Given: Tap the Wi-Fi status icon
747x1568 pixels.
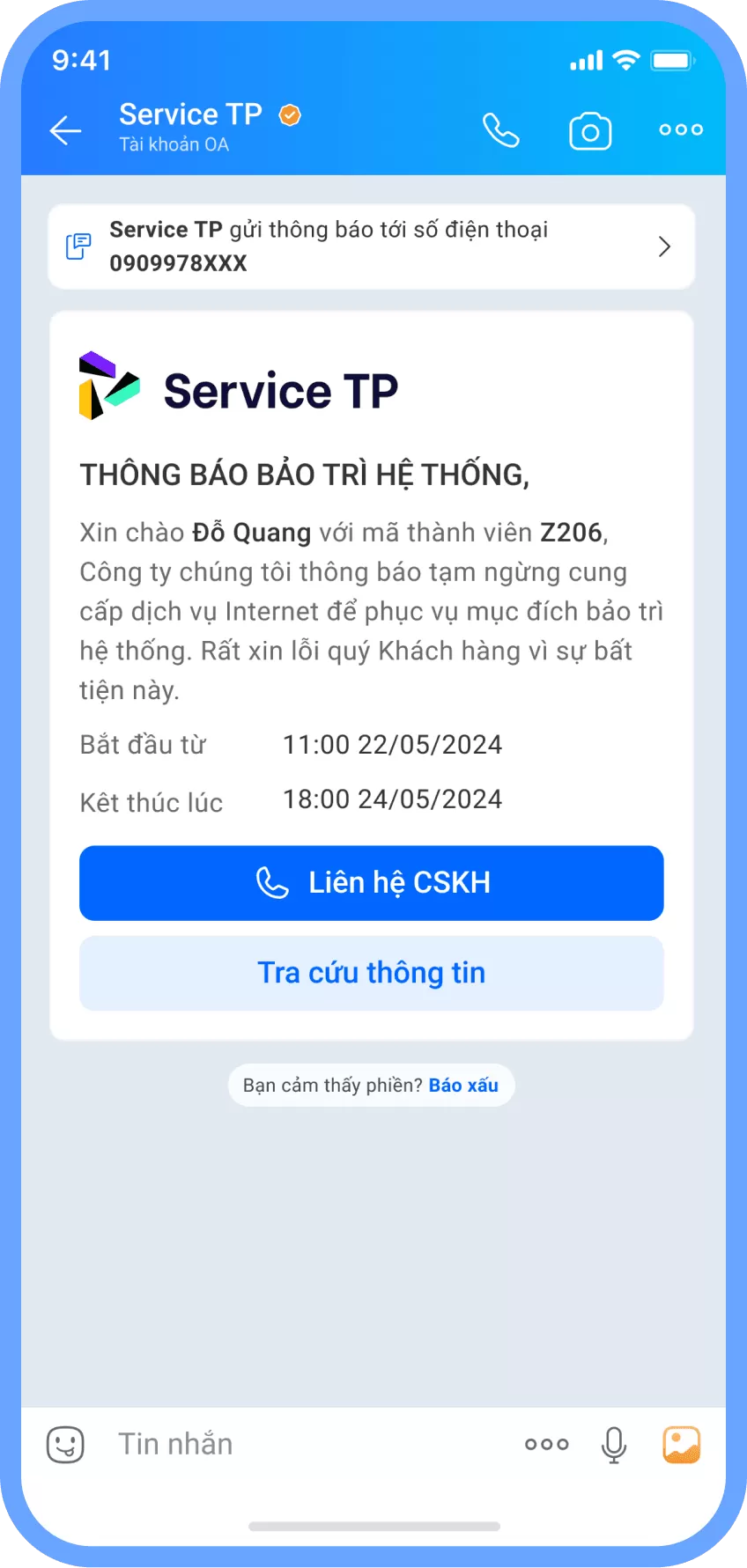Looking at the screenshot, I should pyautogui.click(x=627, y=60).
